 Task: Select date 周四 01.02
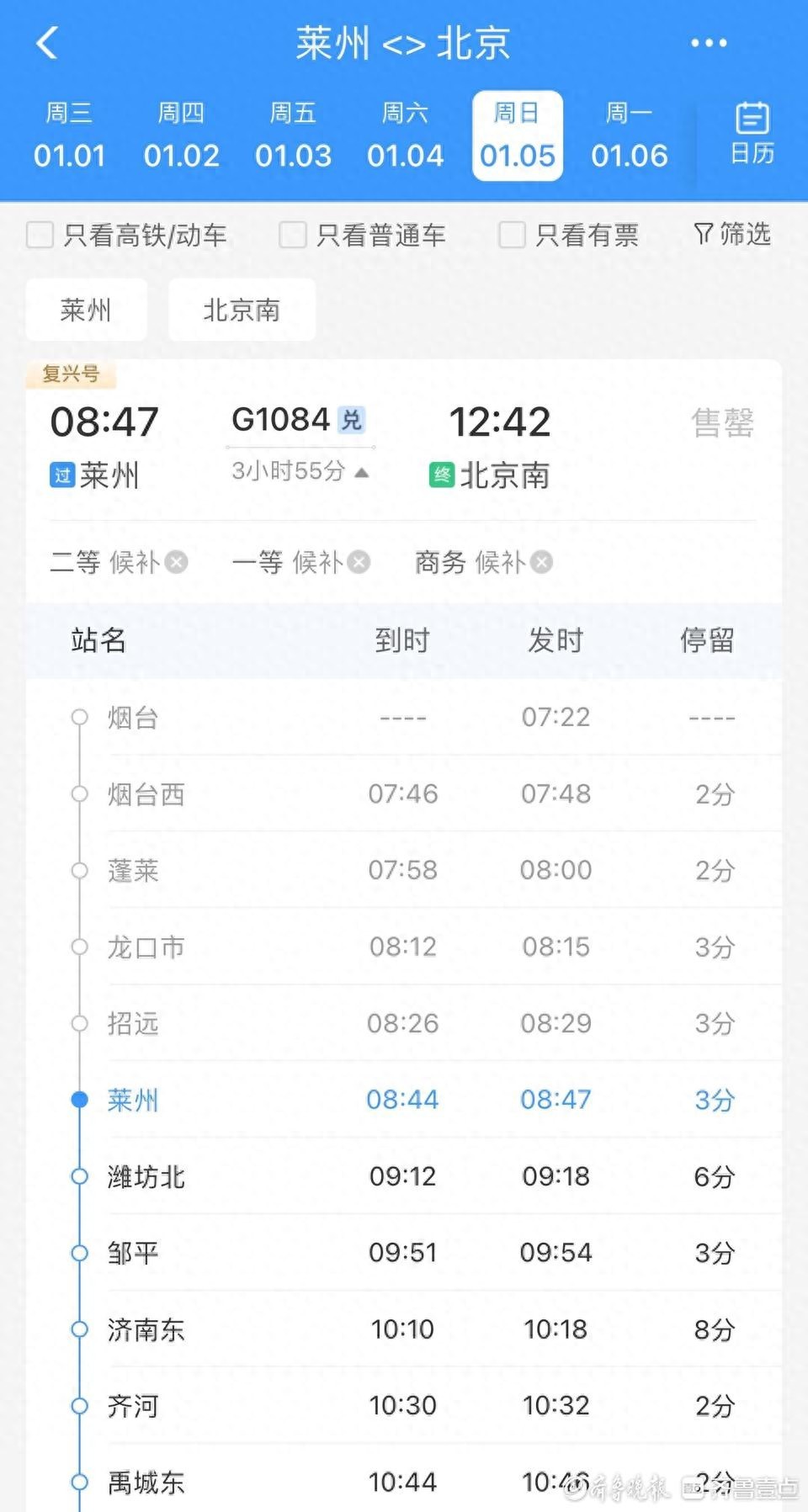pos(181,135)
